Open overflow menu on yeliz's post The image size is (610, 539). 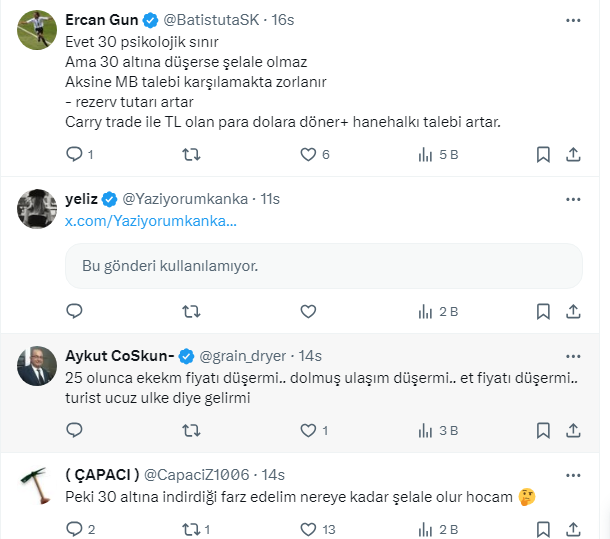coord(574,197)
